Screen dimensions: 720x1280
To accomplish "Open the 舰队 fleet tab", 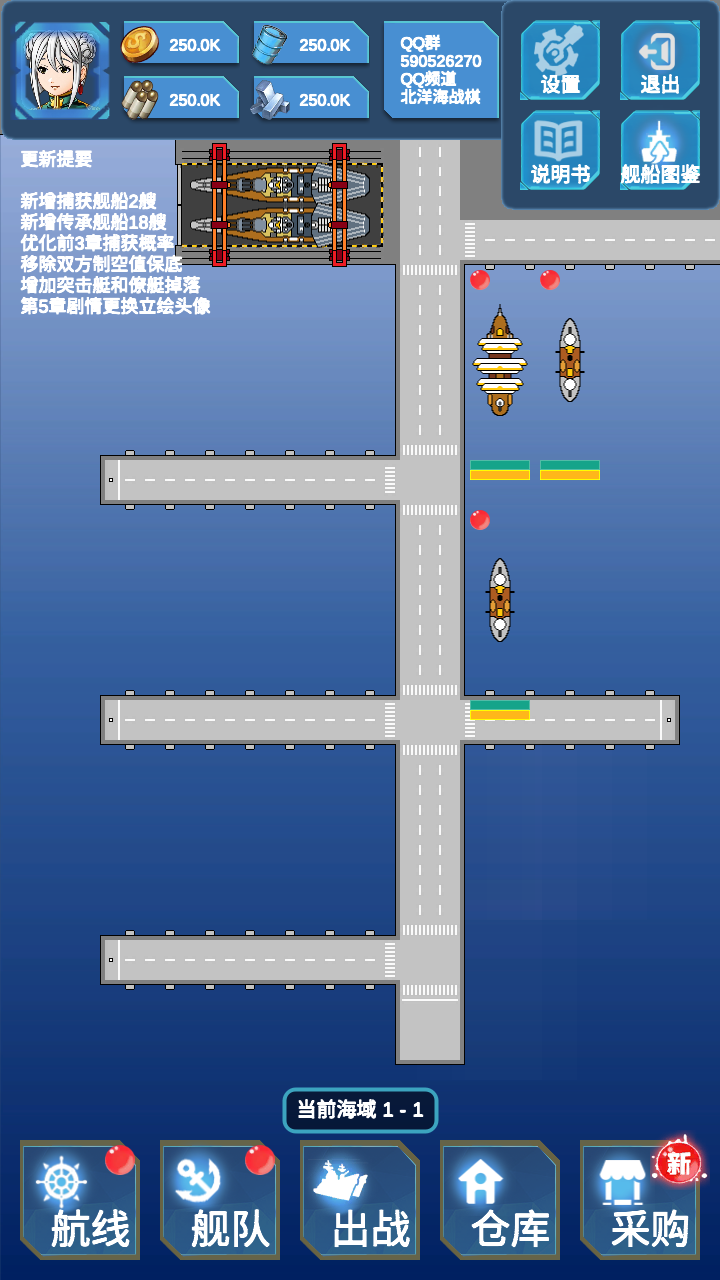I will [220, 1200].
